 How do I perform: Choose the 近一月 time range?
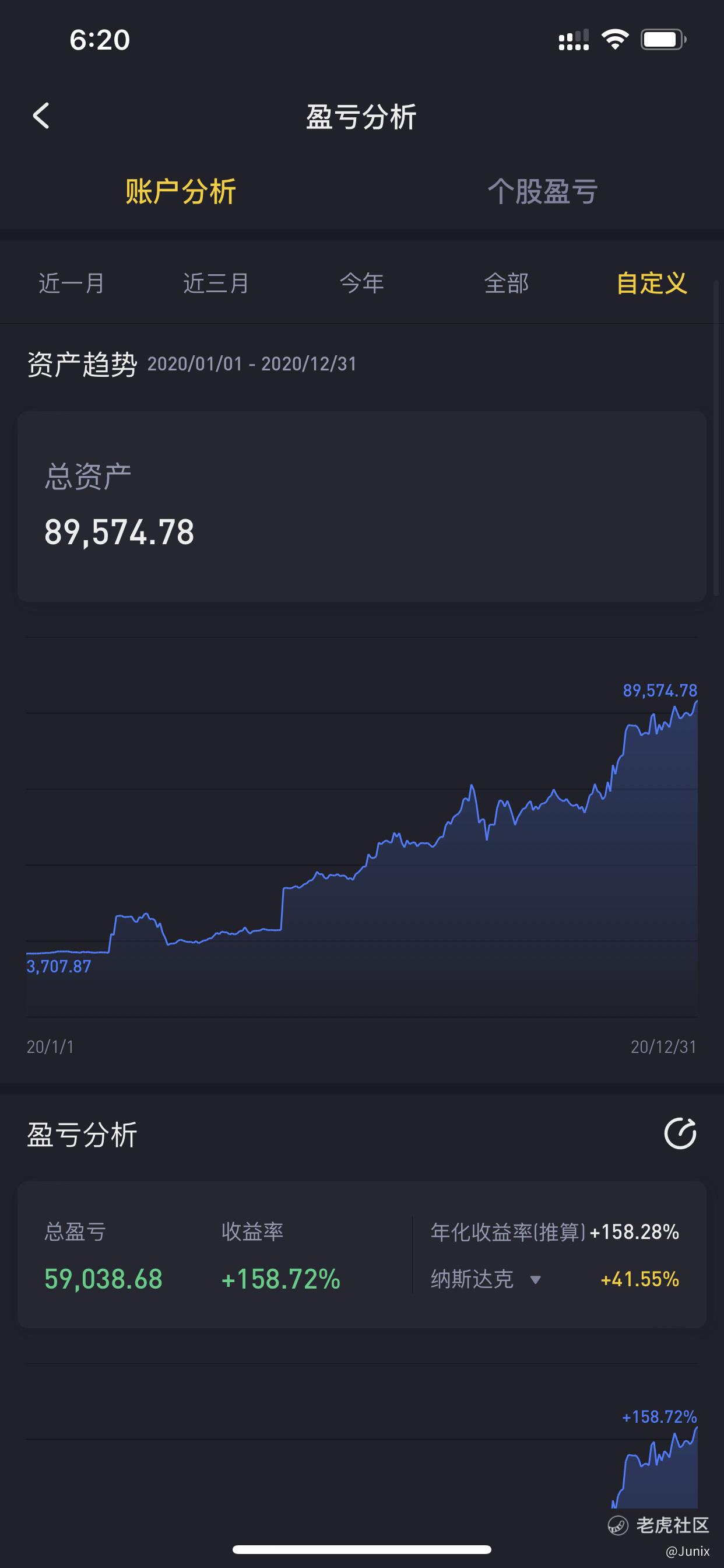coord(72,283)
